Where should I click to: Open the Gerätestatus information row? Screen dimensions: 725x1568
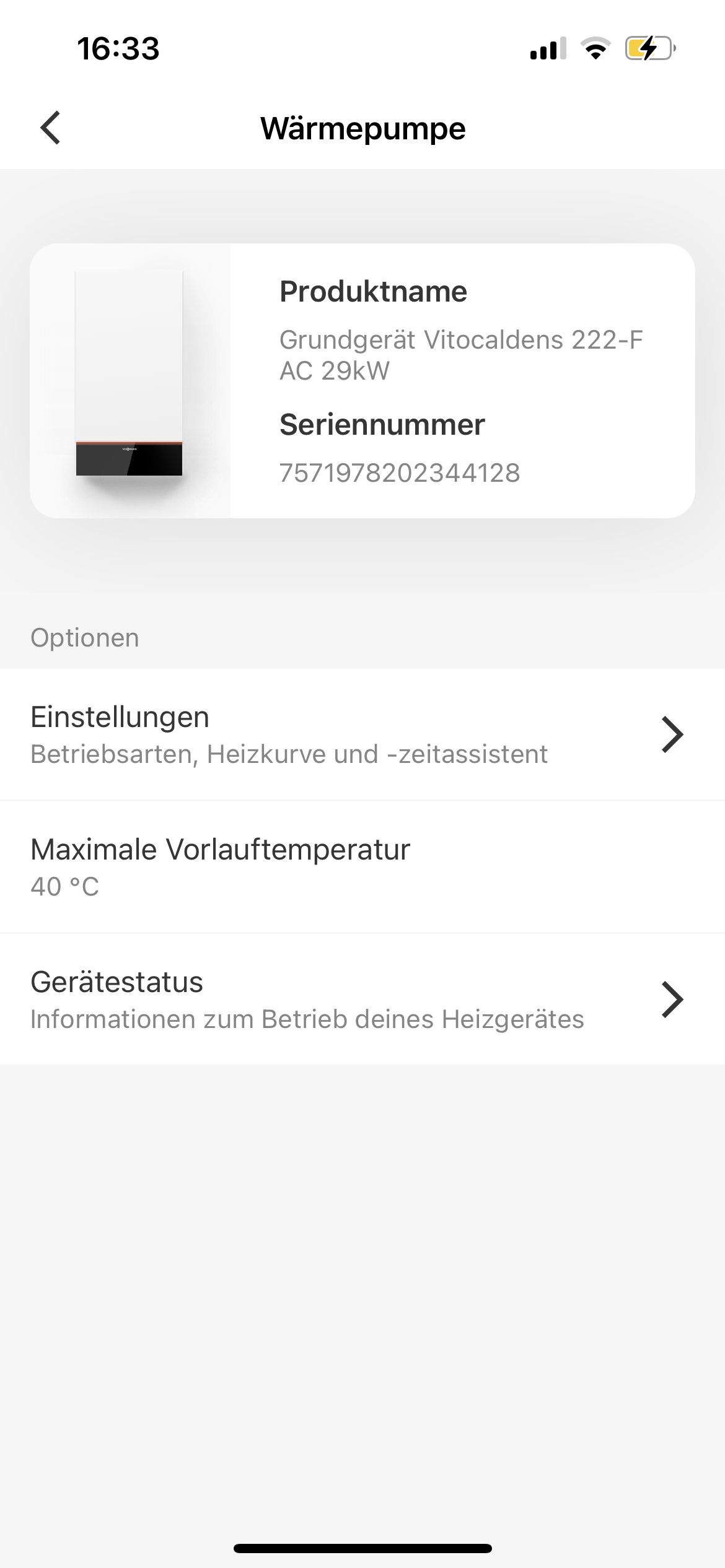click(362, 1000)
